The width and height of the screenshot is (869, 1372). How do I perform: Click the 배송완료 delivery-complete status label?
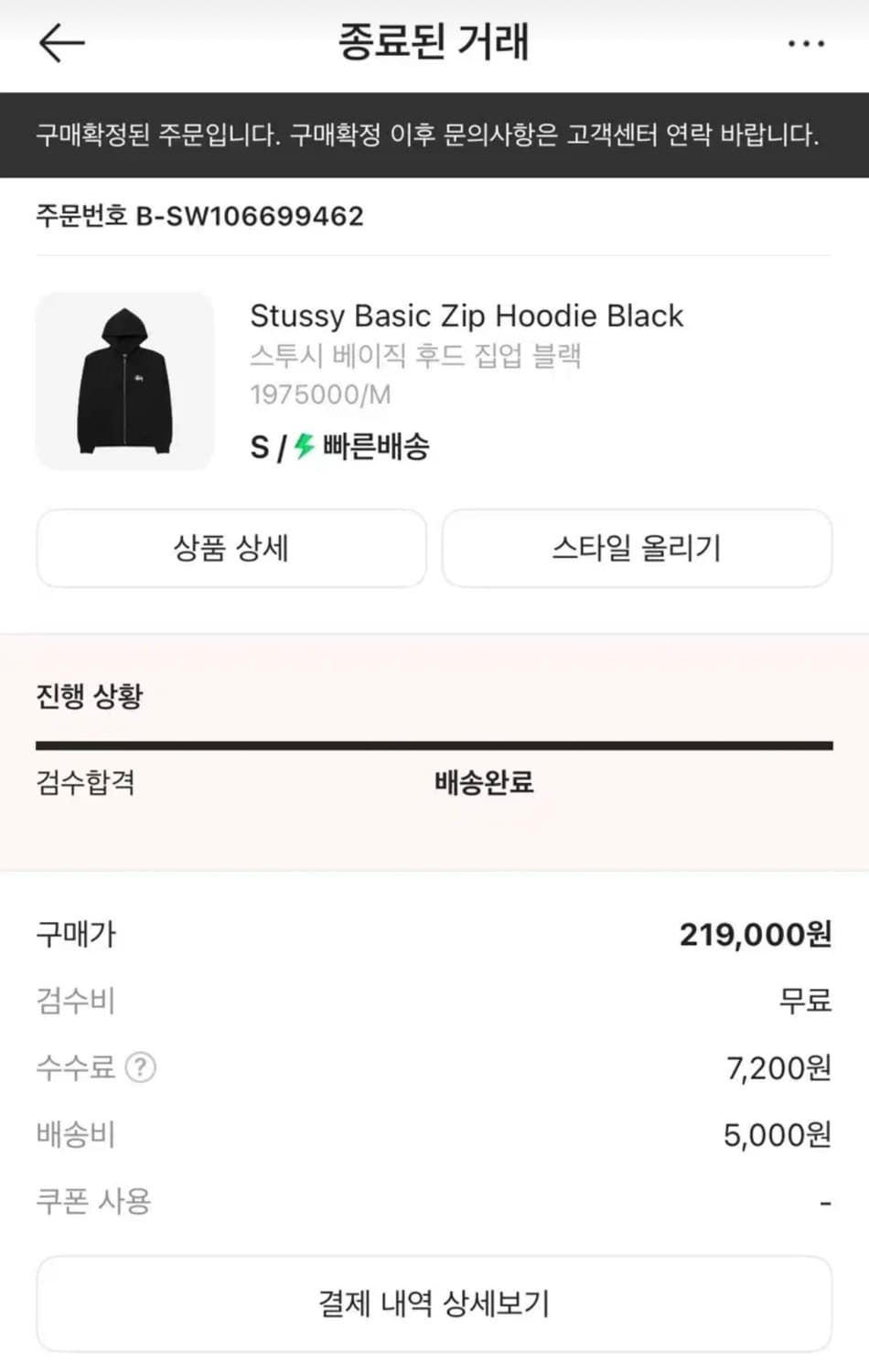(x=484, y=783)
